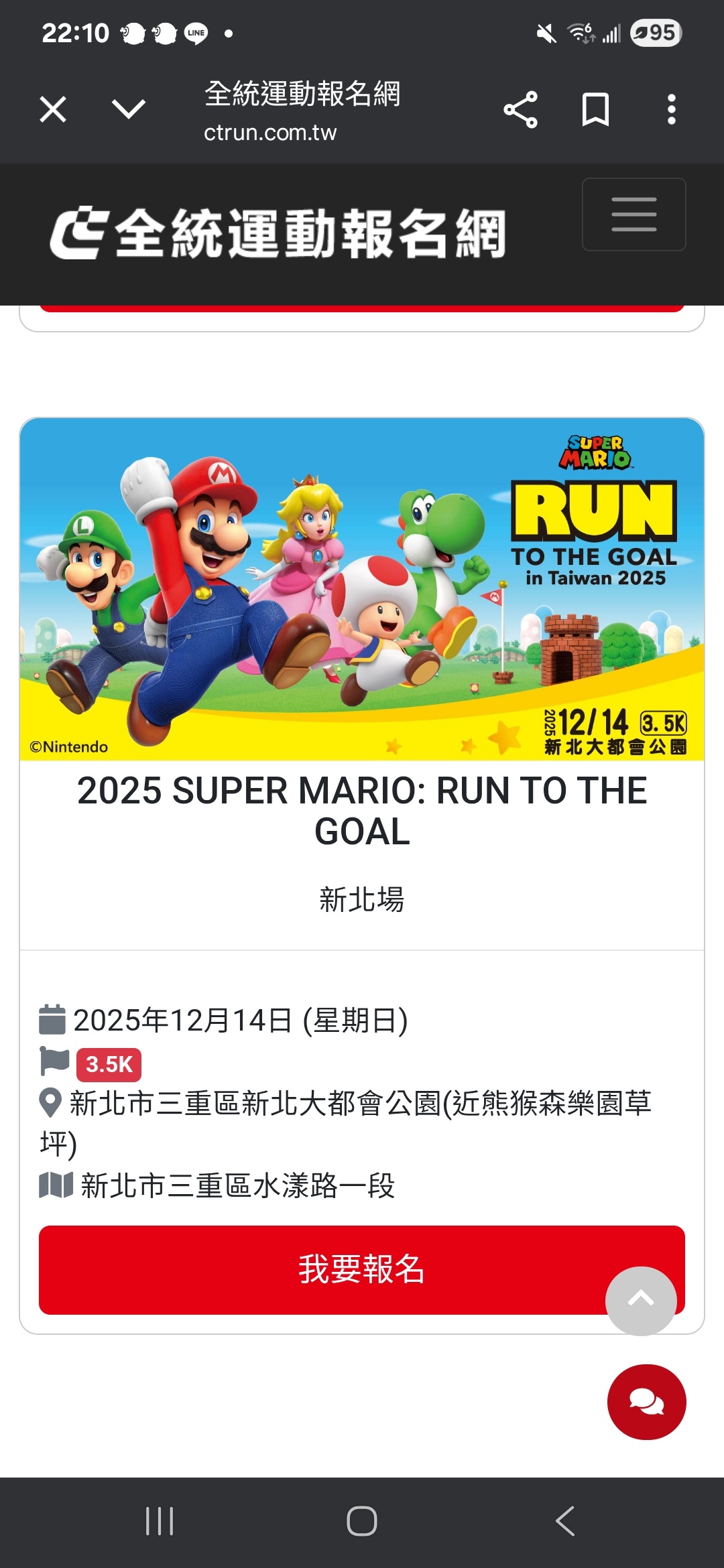The image size is (724, 1568).
Task: Tap the 全統運動報名網 site logo
Action: pos(278,233)
